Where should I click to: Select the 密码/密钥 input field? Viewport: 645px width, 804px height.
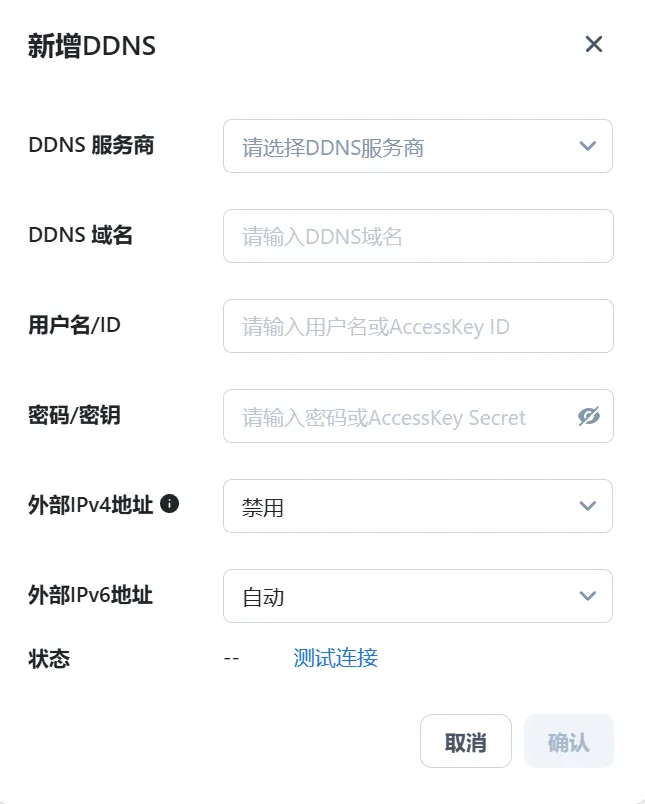pos(400,417)
